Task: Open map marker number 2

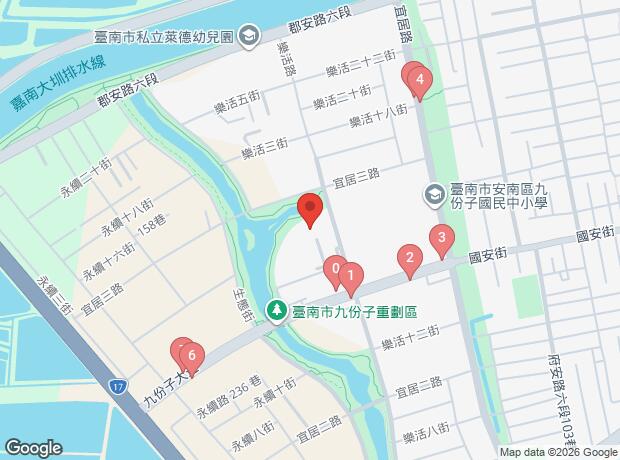Action: tap(410, 259)
